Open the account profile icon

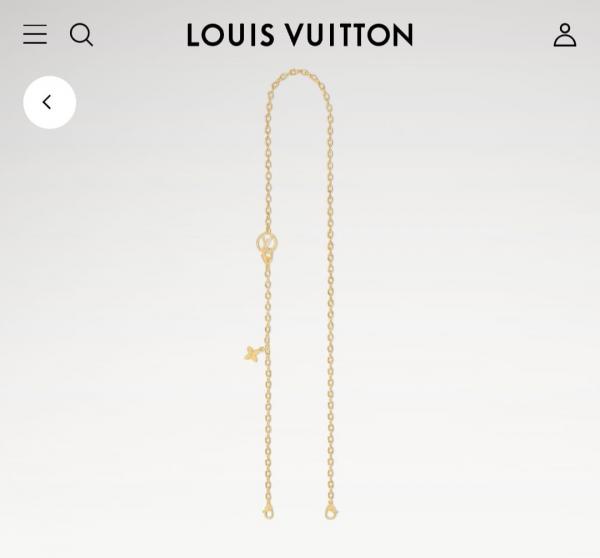(565, 35)
